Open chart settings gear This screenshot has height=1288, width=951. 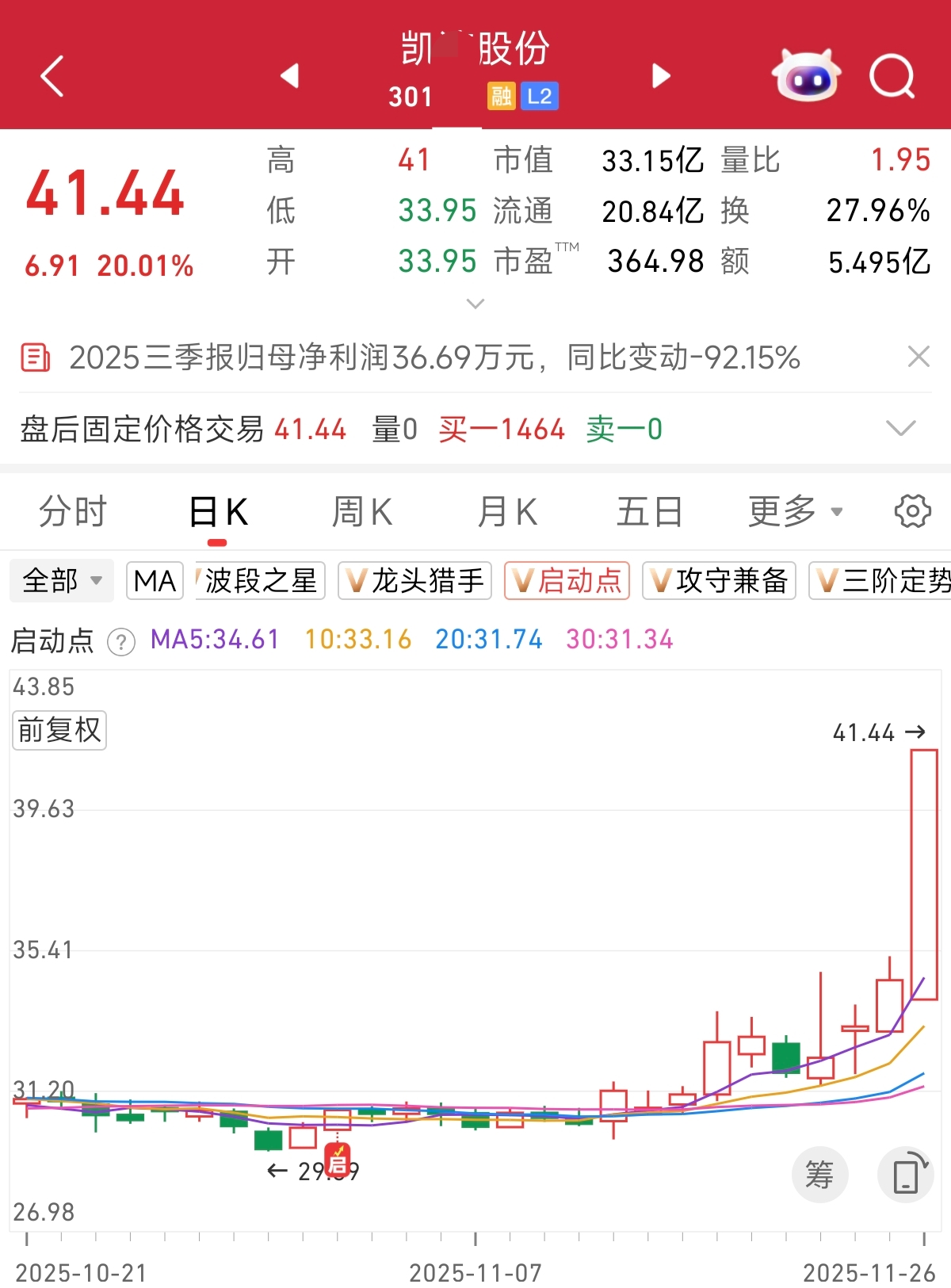point(912,511)
